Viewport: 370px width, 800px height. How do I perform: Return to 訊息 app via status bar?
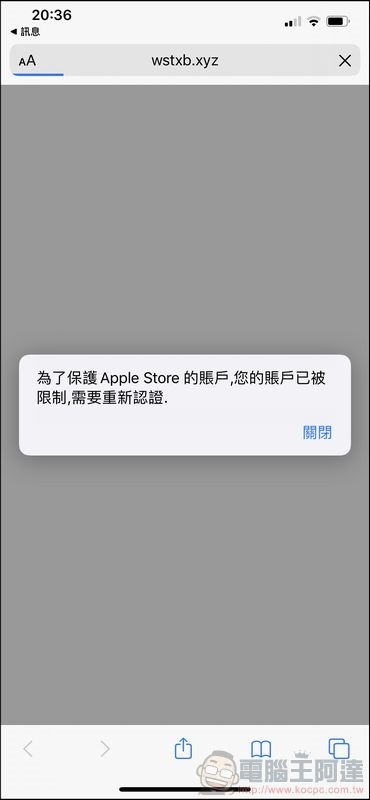(25, 32)
